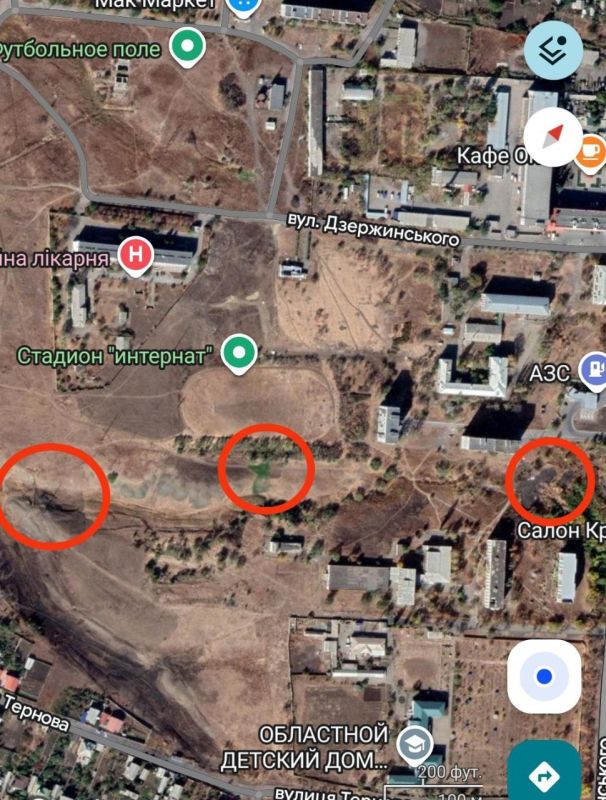
Task: Center map on my location
Action: 544,676
